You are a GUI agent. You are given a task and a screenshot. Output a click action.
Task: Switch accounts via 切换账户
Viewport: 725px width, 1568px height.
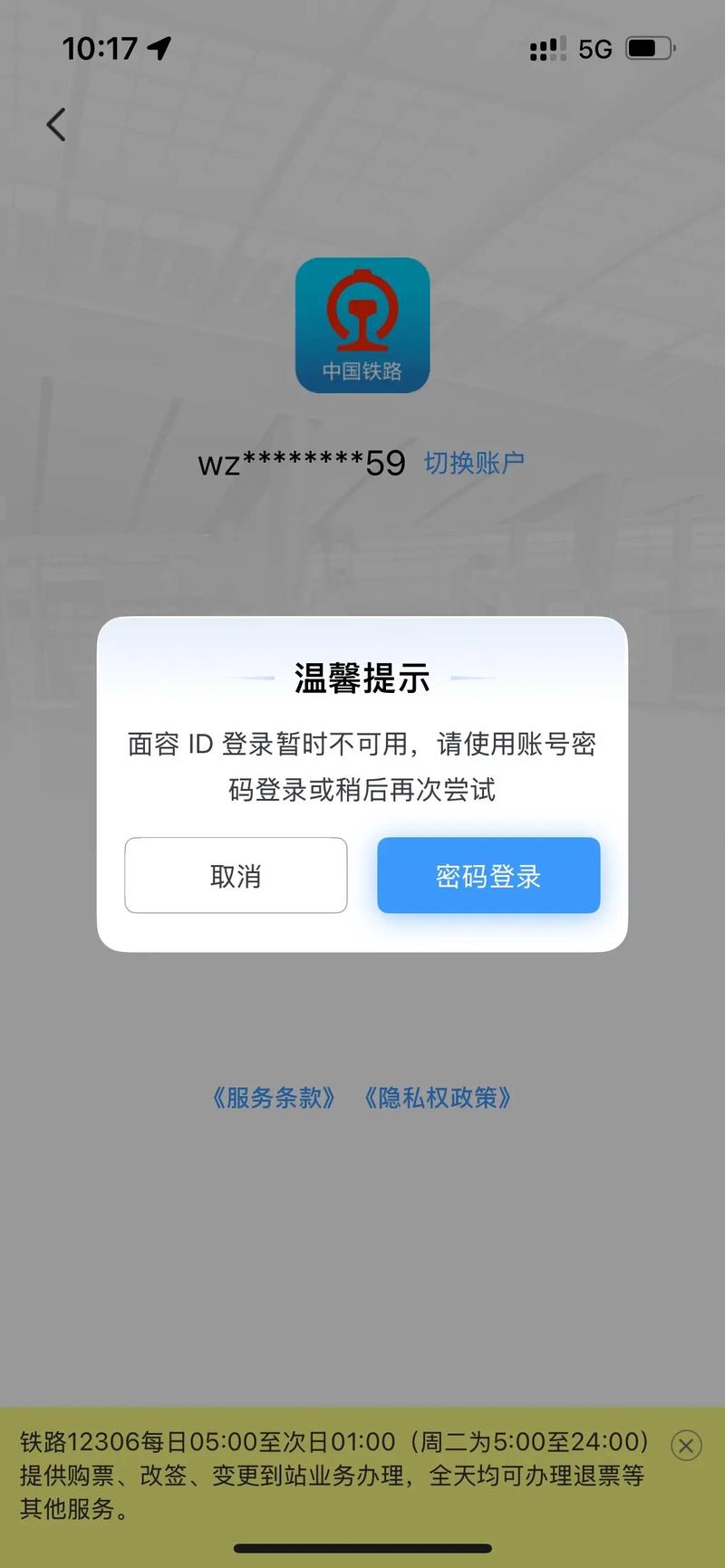tap(475, 461)
